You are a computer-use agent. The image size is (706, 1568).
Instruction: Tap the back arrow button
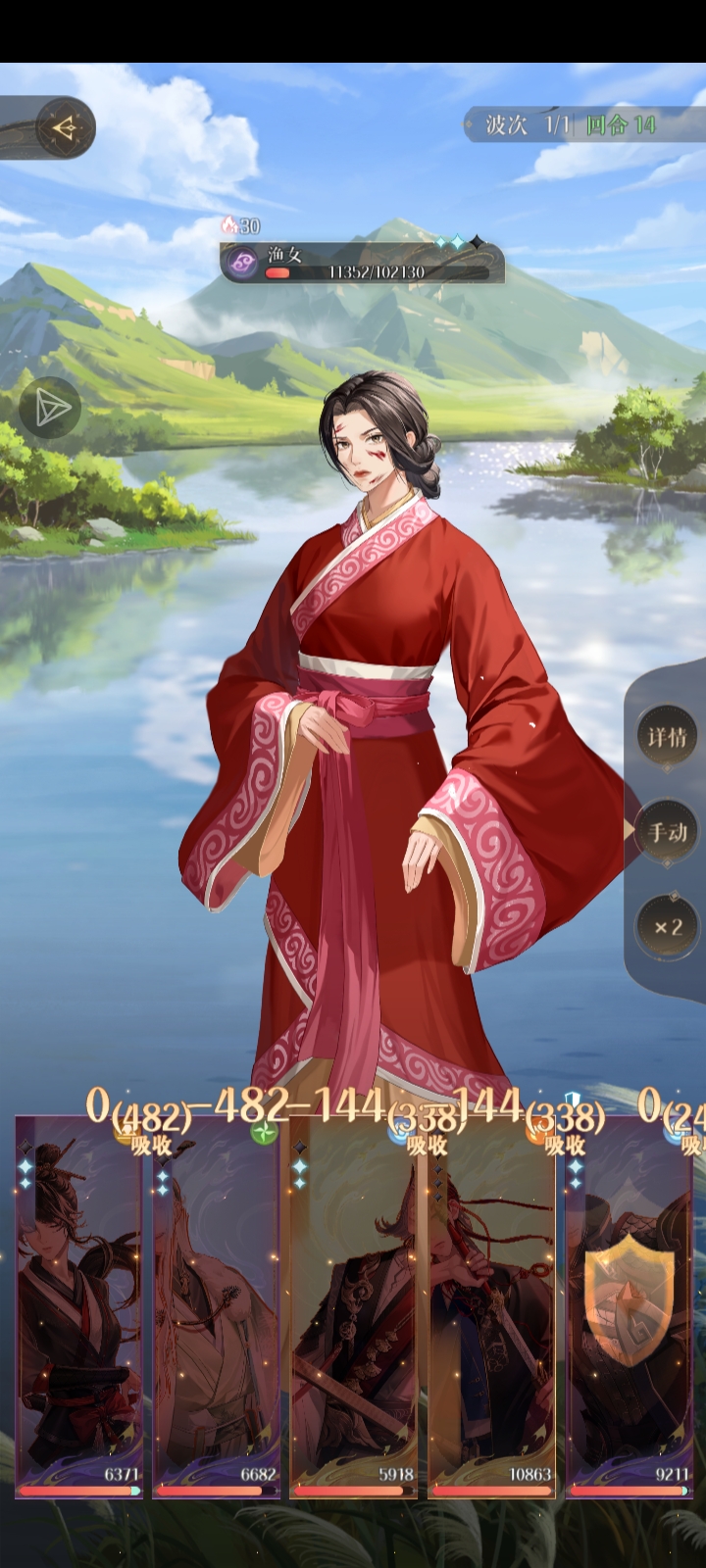tap(64, 127)
